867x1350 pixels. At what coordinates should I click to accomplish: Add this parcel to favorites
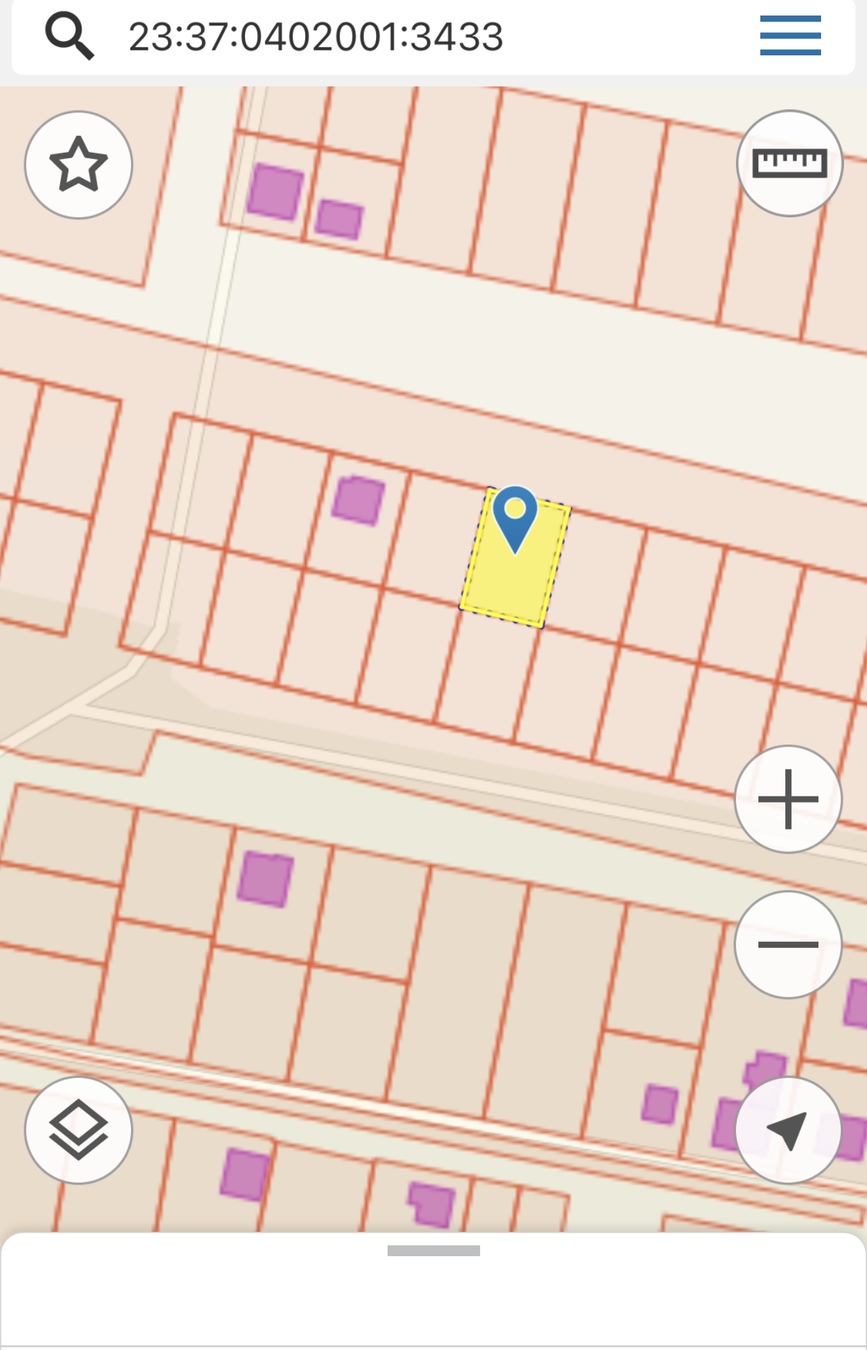pos(79,165)
